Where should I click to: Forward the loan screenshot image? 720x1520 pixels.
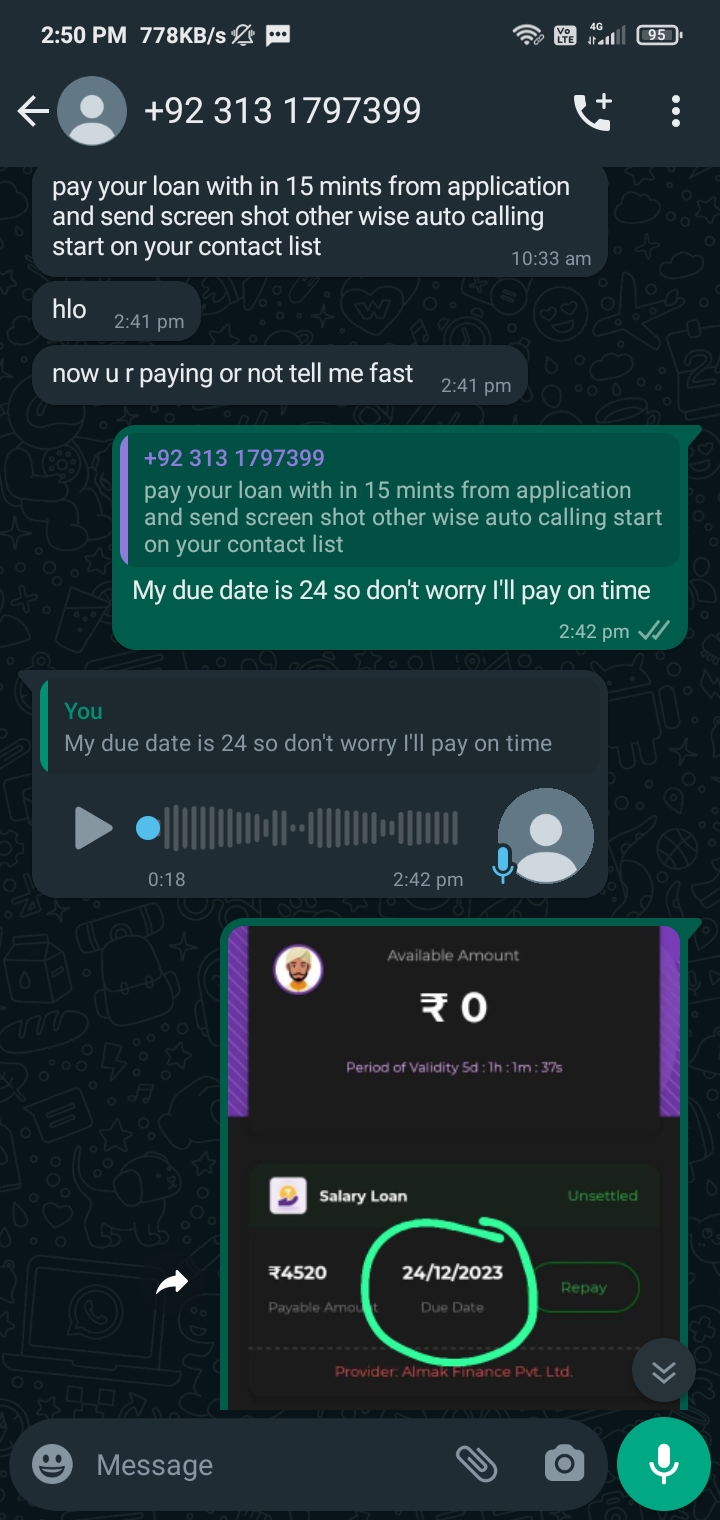point(172,1283)
